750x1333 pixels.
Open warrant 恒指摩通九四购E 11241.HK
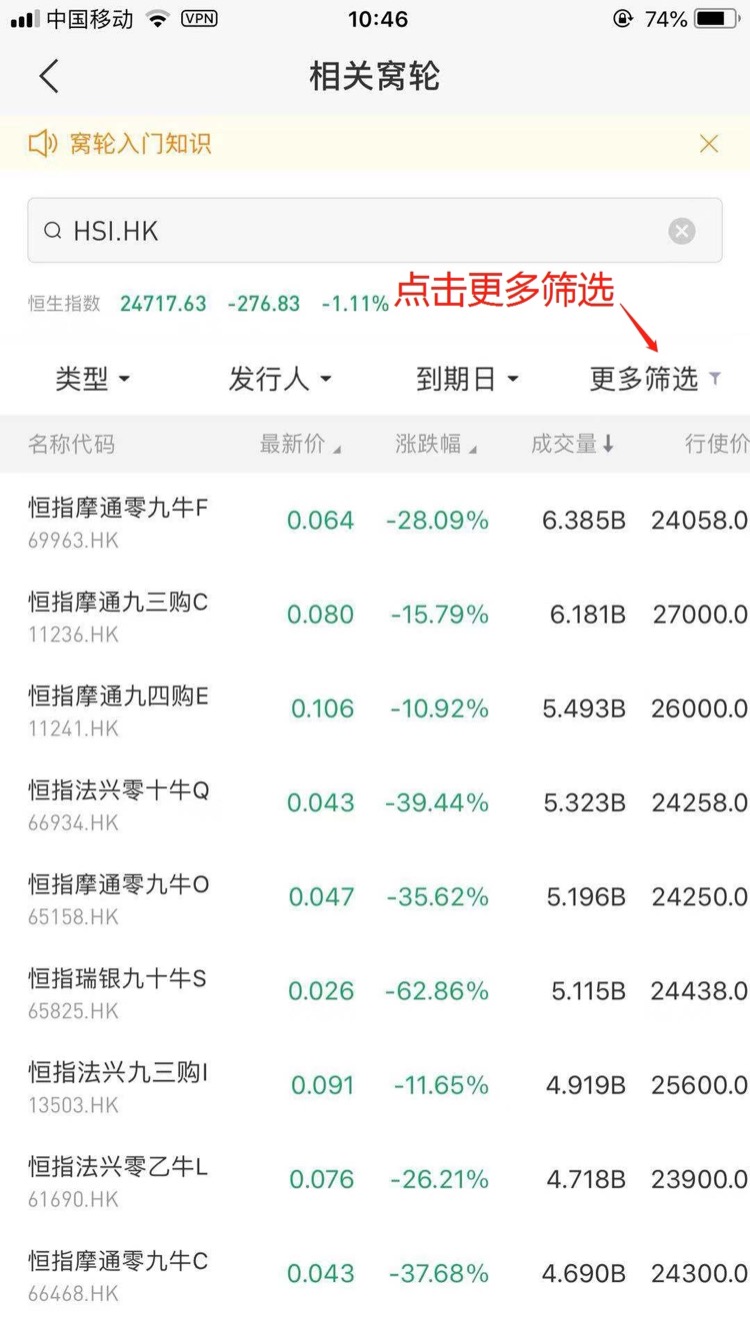click(x=375, y=709)
